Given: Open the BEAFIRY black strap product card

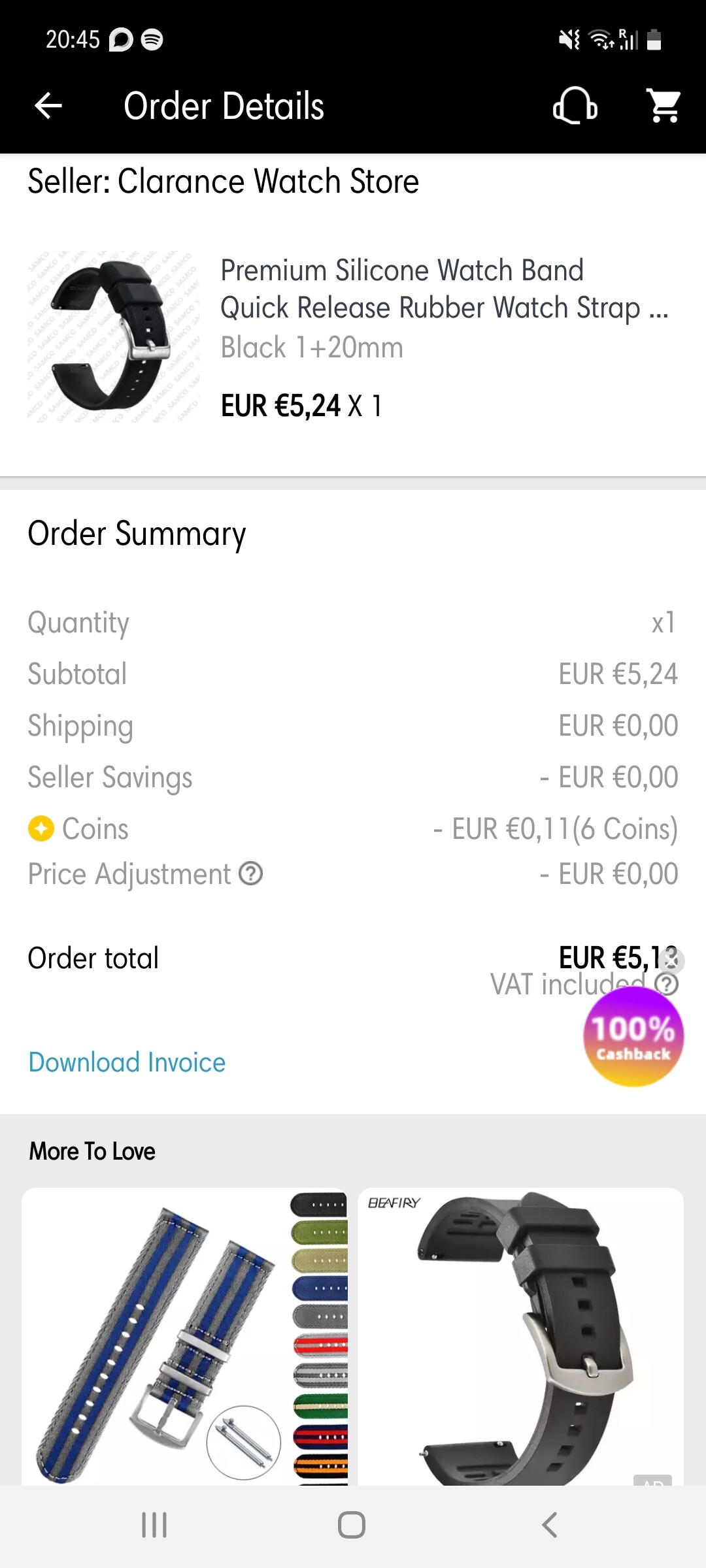Looking at the screenshot, I should pos(521,1336).
